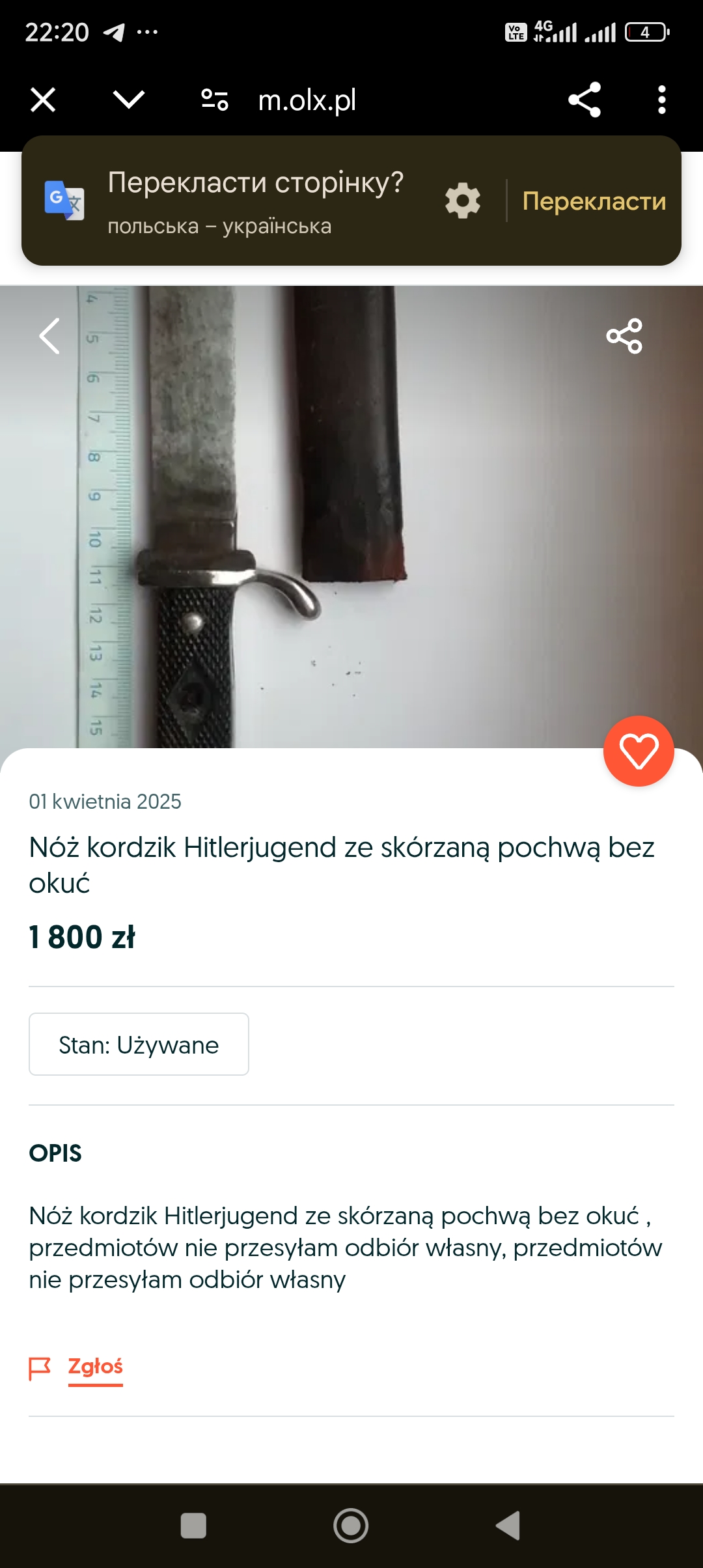Tap Перекласти to translate the page
This screenshot has width=703, height=1568.
point(594,201)
